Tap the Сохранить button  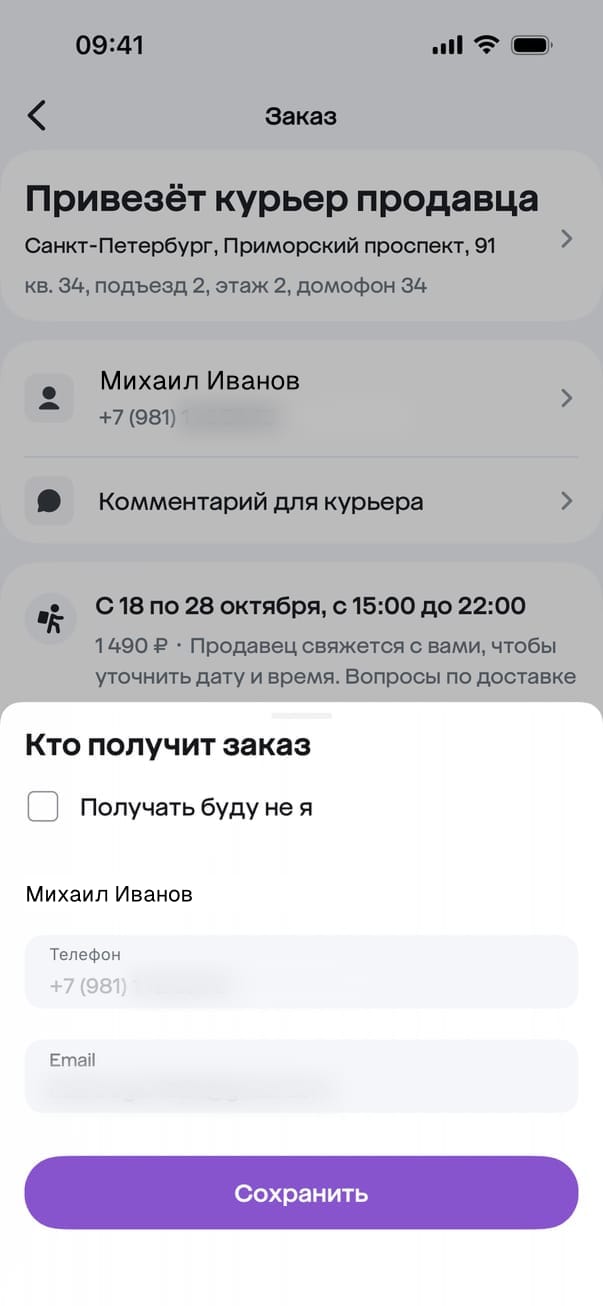[301, 1193]
